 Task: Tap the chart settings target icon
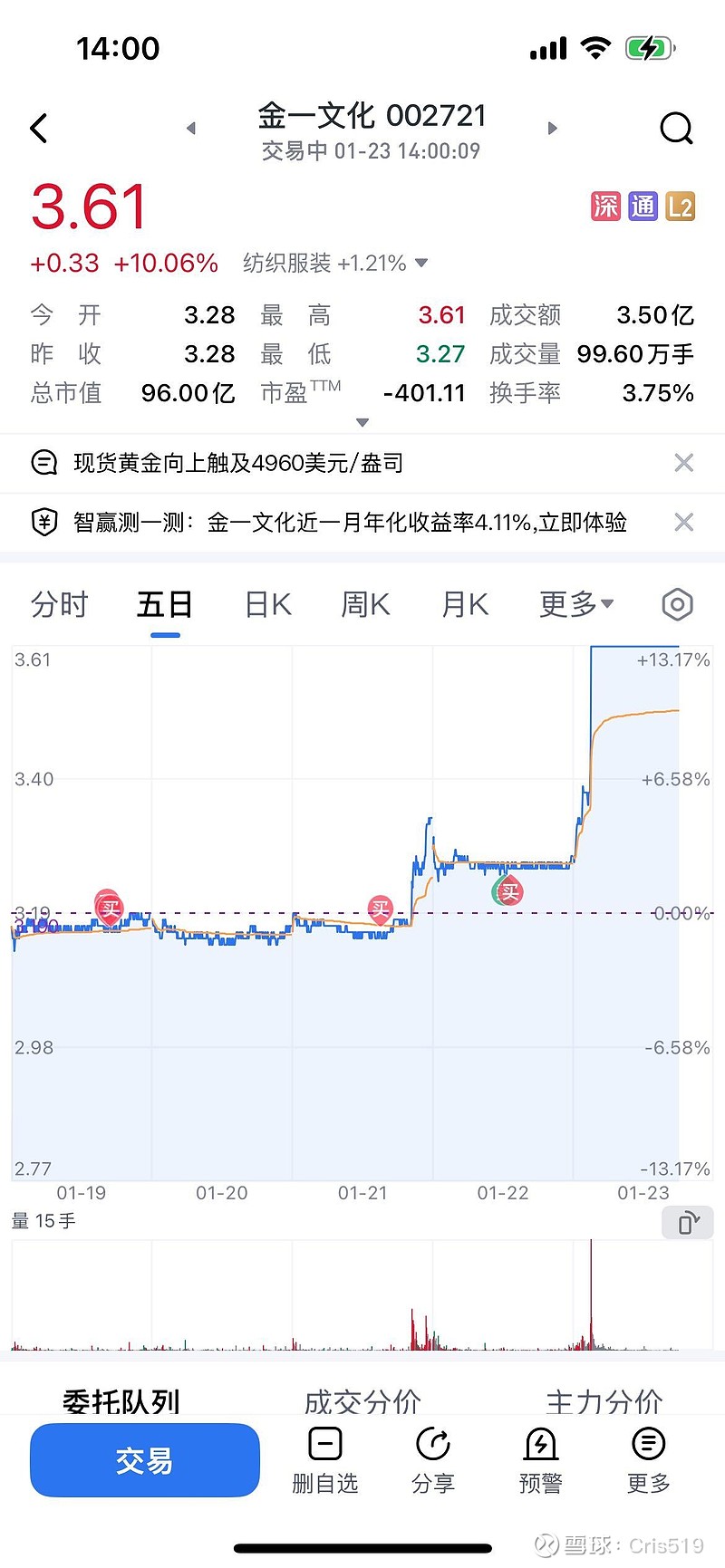click(677, 604)
